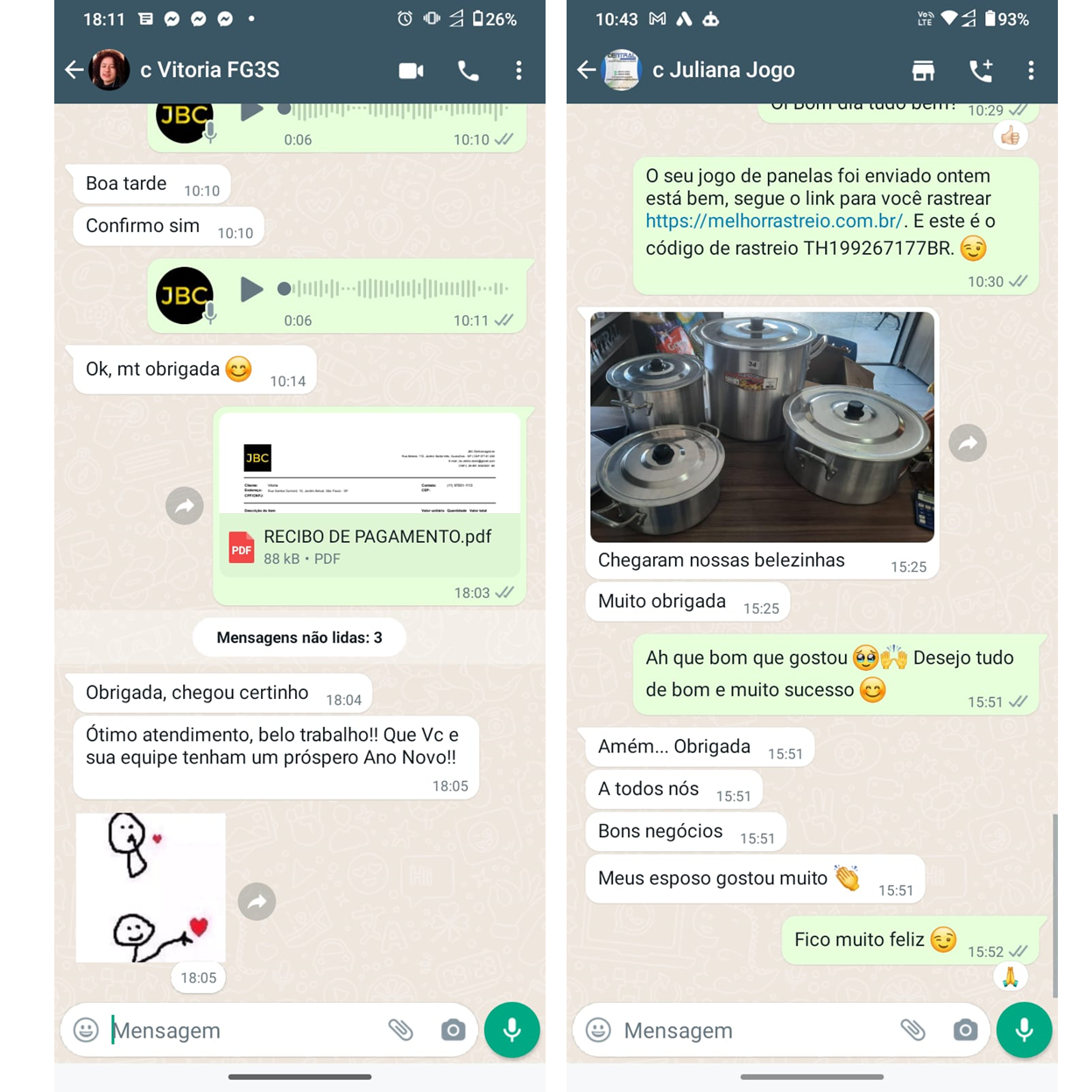This screenshot has height=1092, width=1092.
Task: Start a video call with Vitoria FG3S
Action: [411, 71]
